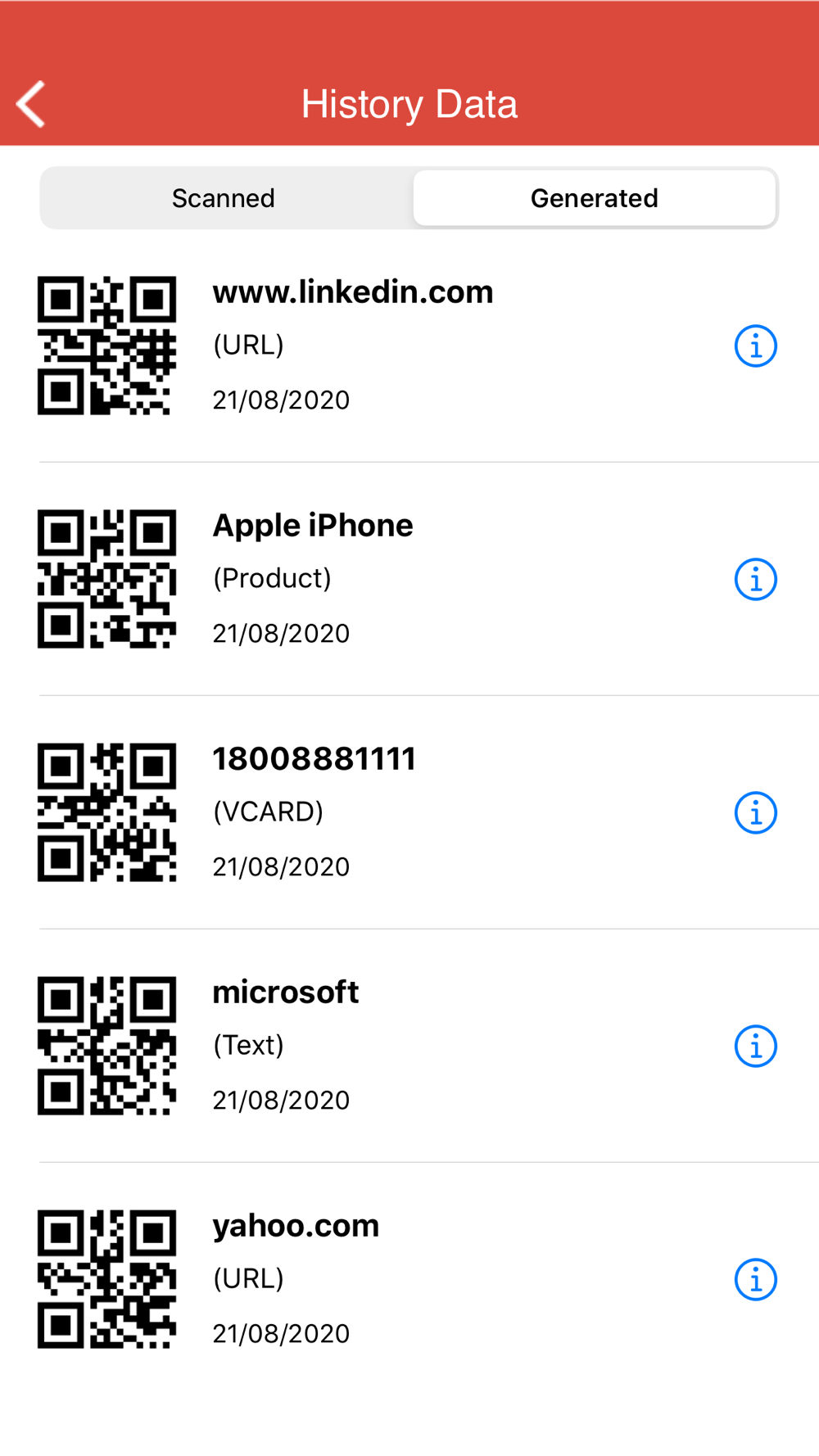View info for www.linkedin.com entry
The height and width of the screenshot is (1456, 819).
(755, 346)
